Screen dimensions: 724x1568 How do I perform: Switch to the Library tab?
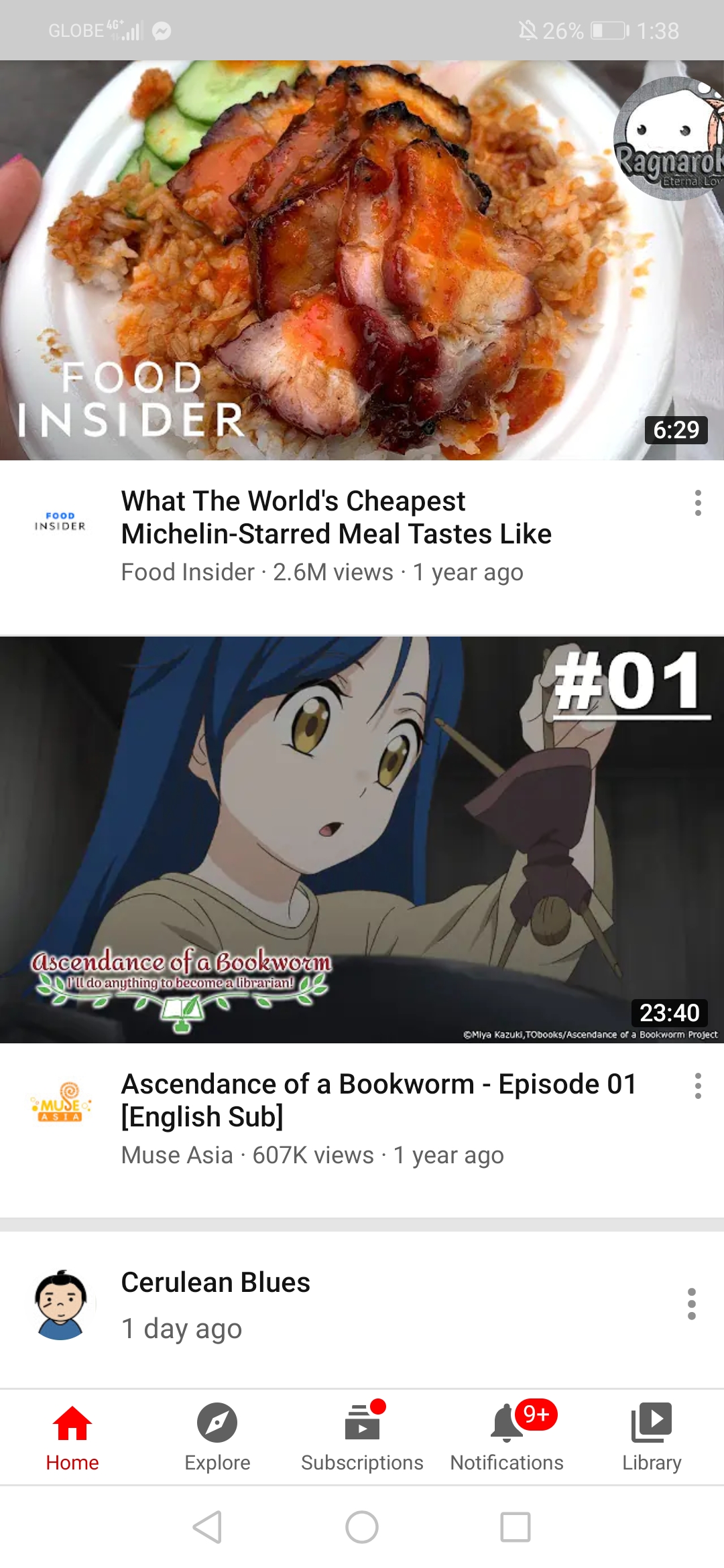click(x=652, y=1438)
